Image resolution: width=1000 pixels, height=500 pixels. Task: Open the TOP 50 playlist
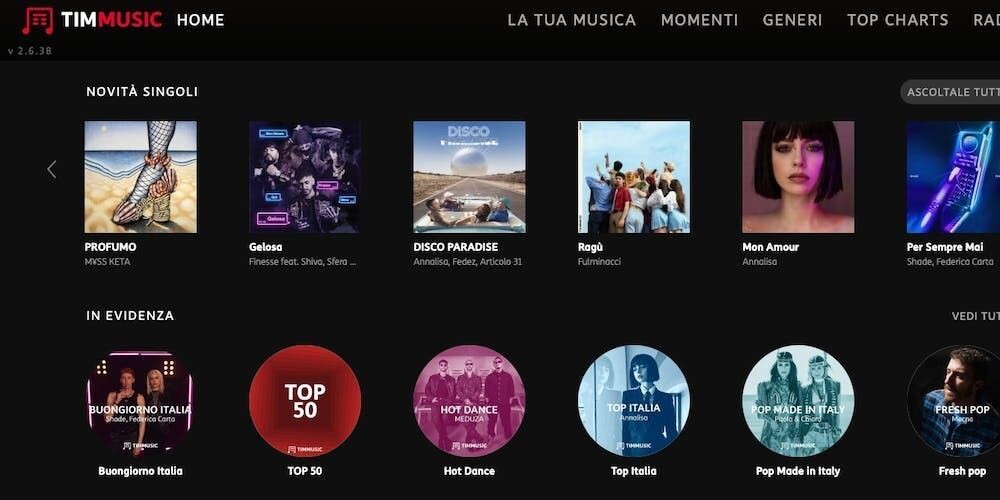[x=304, y=401]
